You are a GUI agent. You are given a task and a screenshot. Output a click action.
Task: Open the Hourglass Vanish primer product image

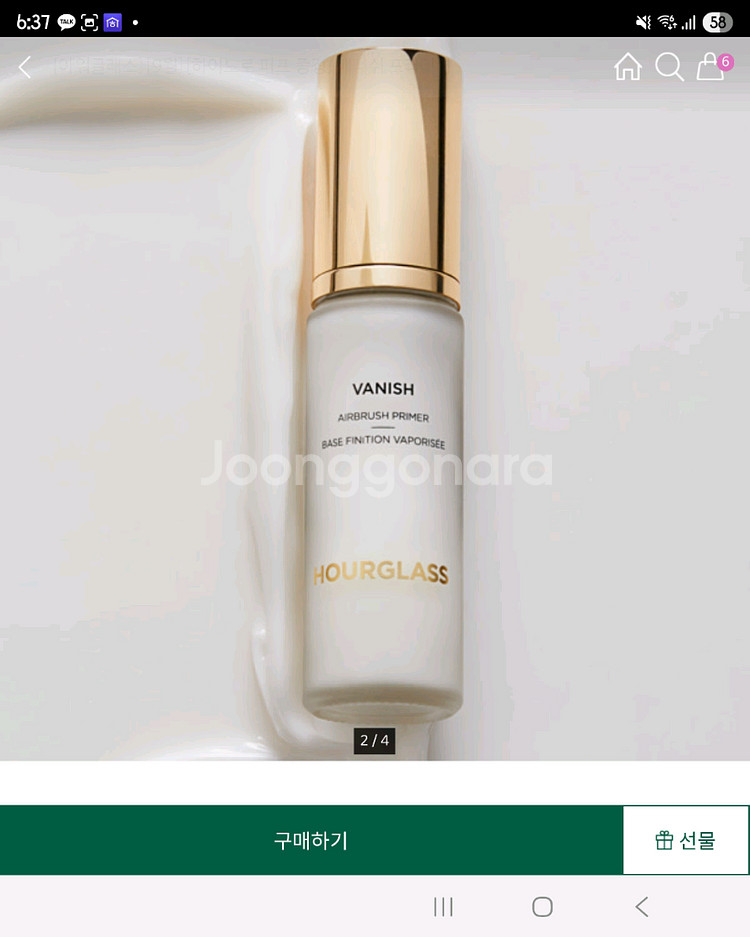click(375, 399)
